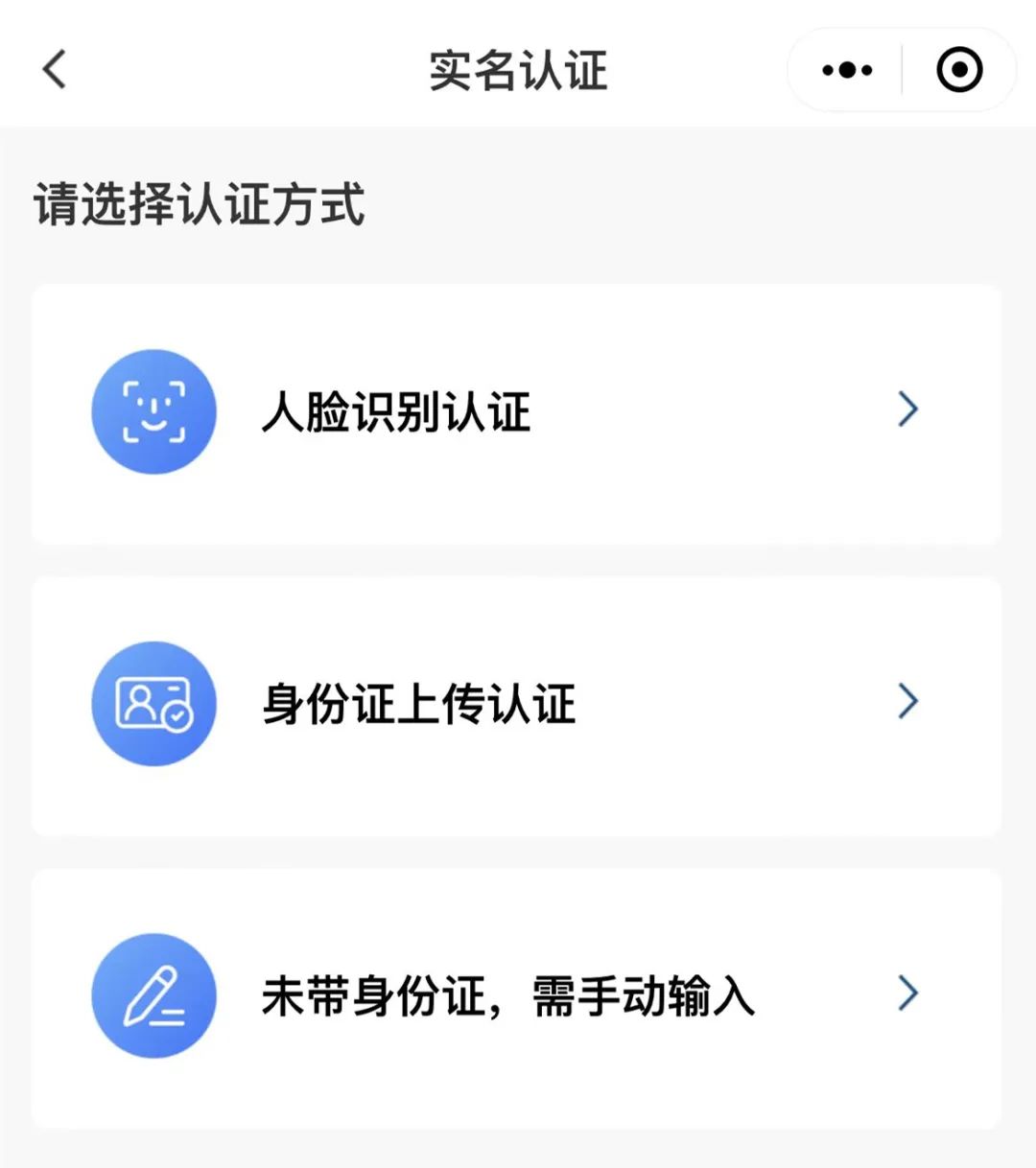
Task: Expand the face recognition row chevron
Action: point(907,410)
